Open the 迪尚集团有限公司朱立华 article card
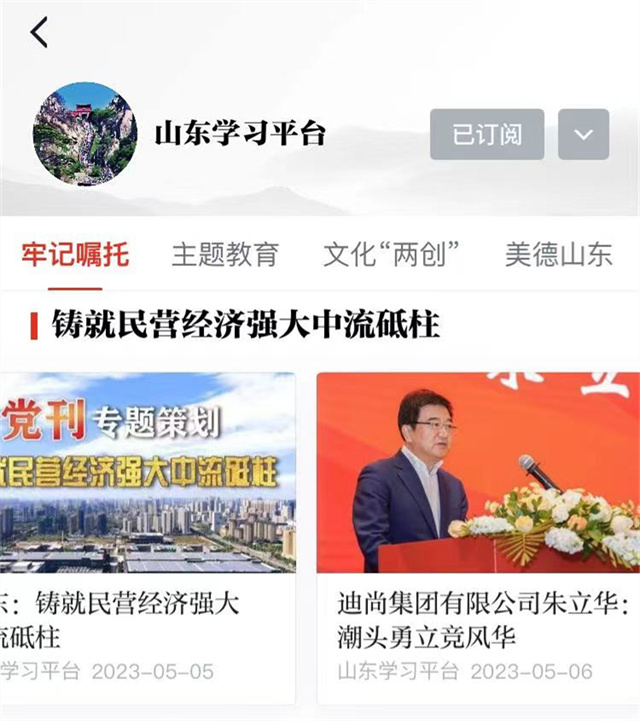Image resolution: width=640 pixels, height=721 pixels. point(478,530)
